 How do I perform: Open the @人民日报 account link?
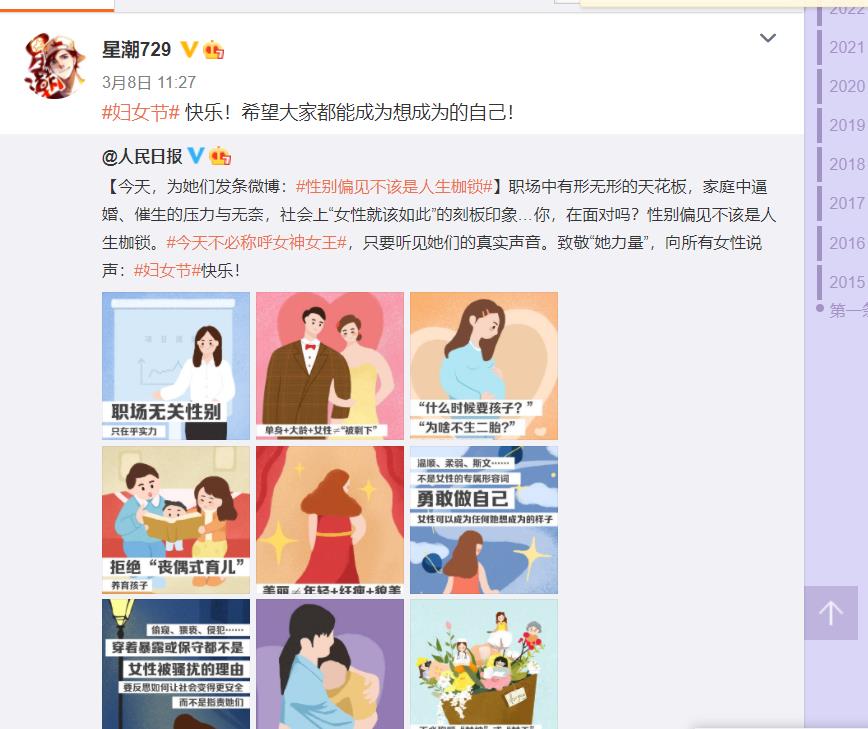[142, 156]
